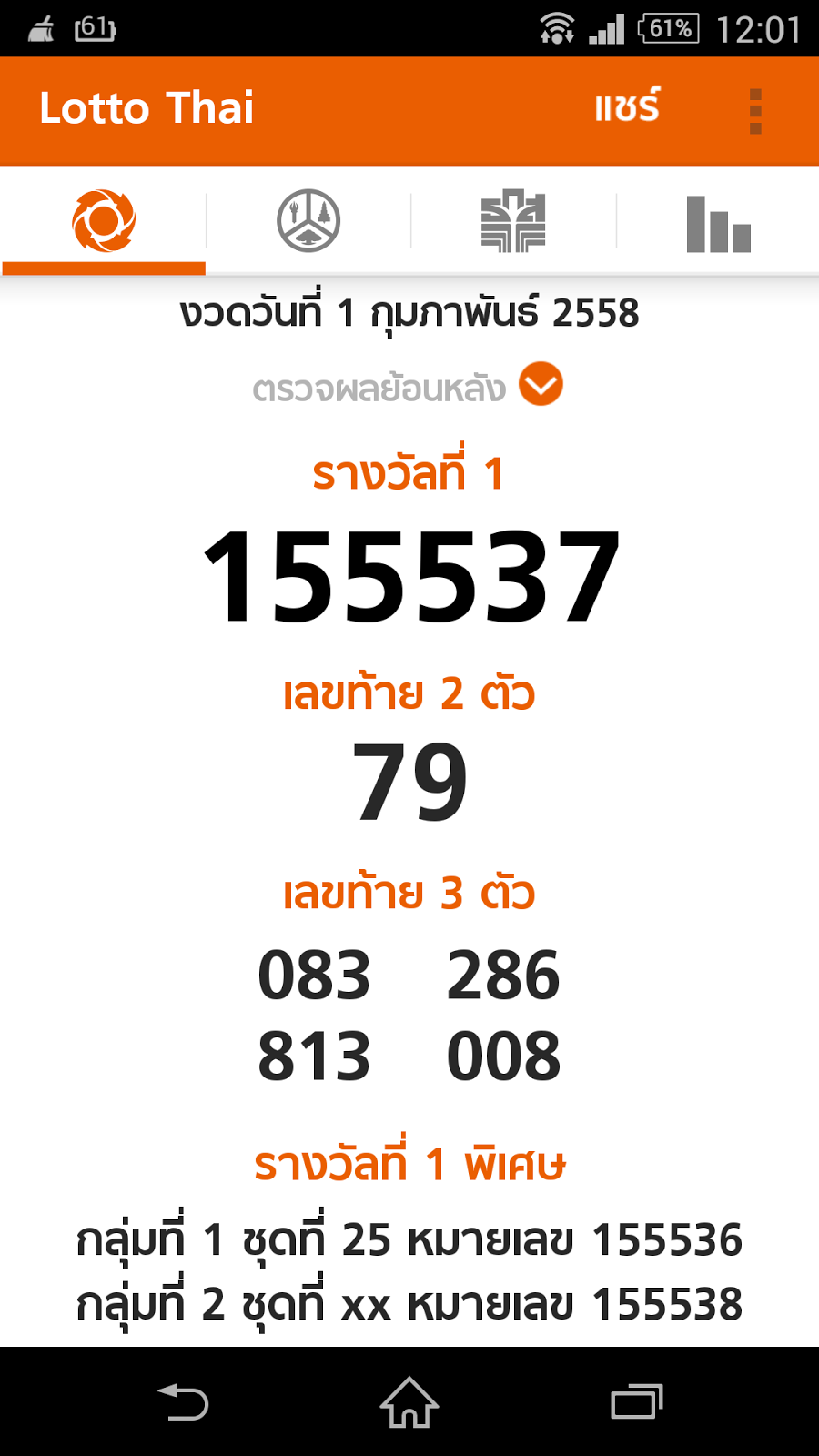Image resolution: width=819 pixels, height=1456 pixels.
Task: Go back using the system back button
Action: tap(183, 1401)
